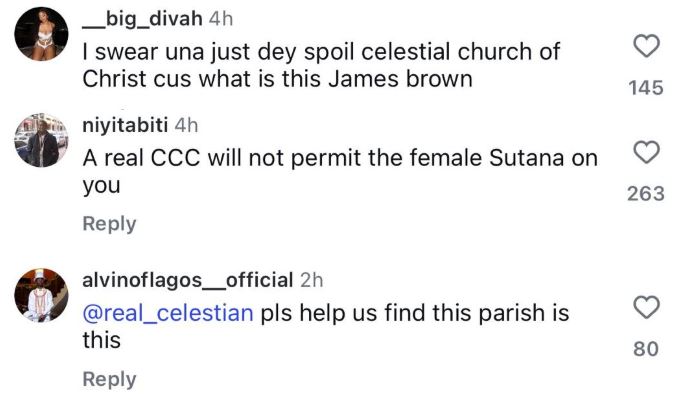This screenshot has height=402, width=680.
Task: Open __big_divah's profile picture
Action: (42, 40)
